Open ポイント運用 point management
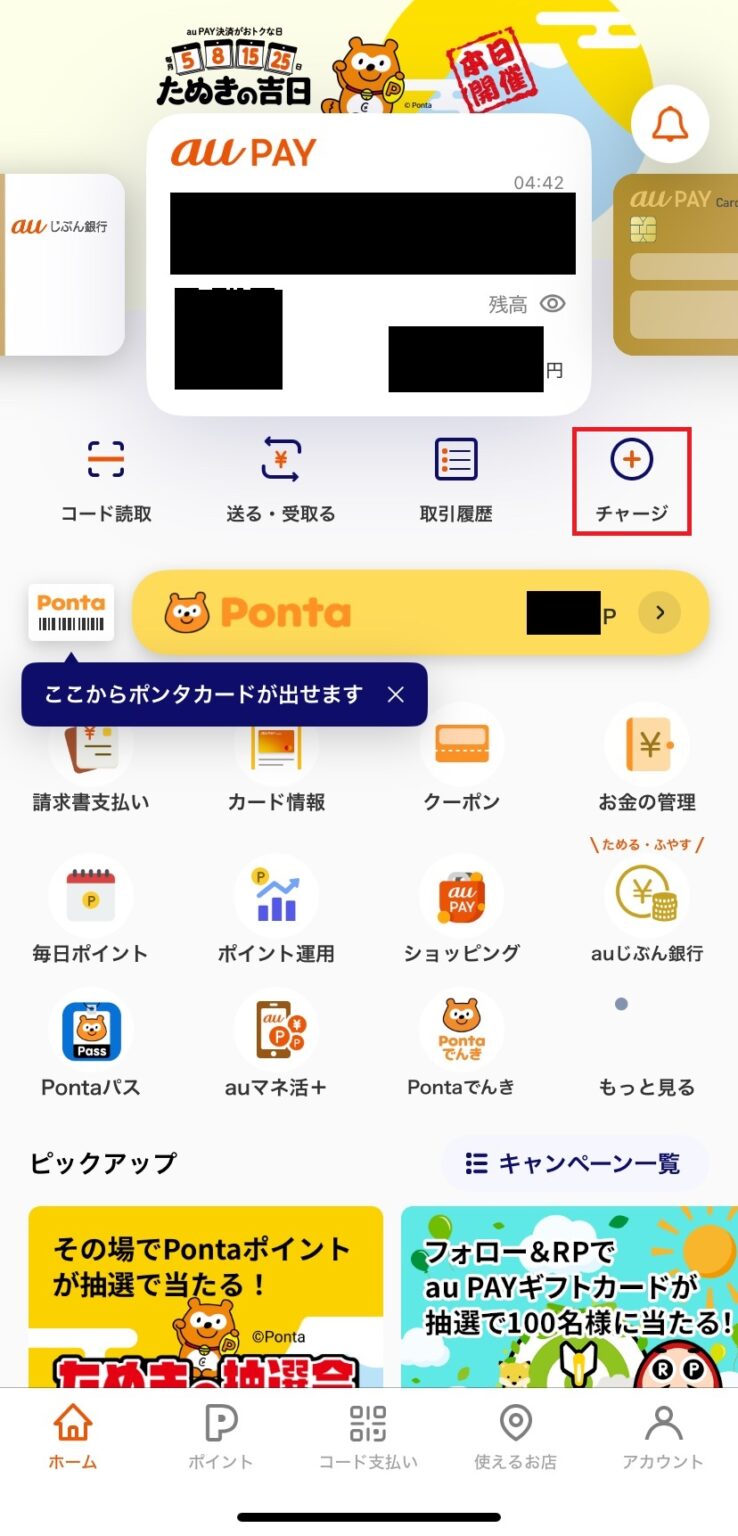This screenshot has width=738, height=1536. tap(276, 905)
